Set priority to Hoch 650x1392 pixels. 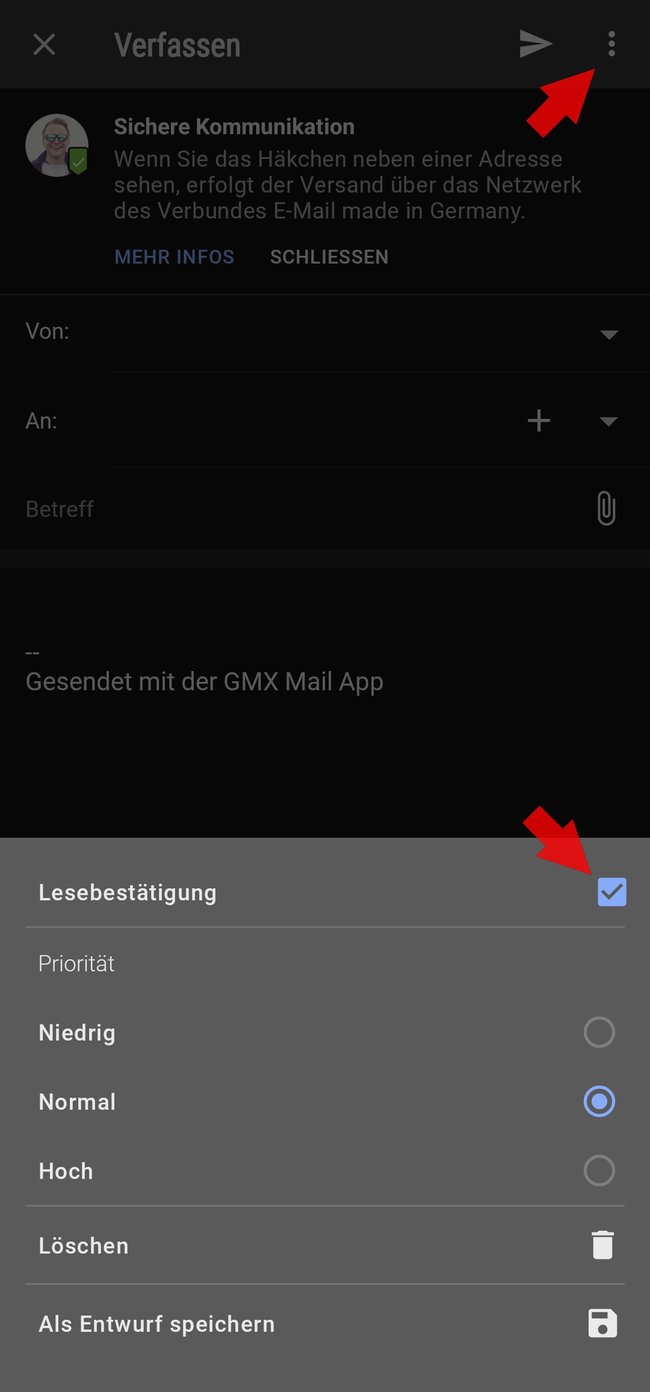click(599, 1171)
